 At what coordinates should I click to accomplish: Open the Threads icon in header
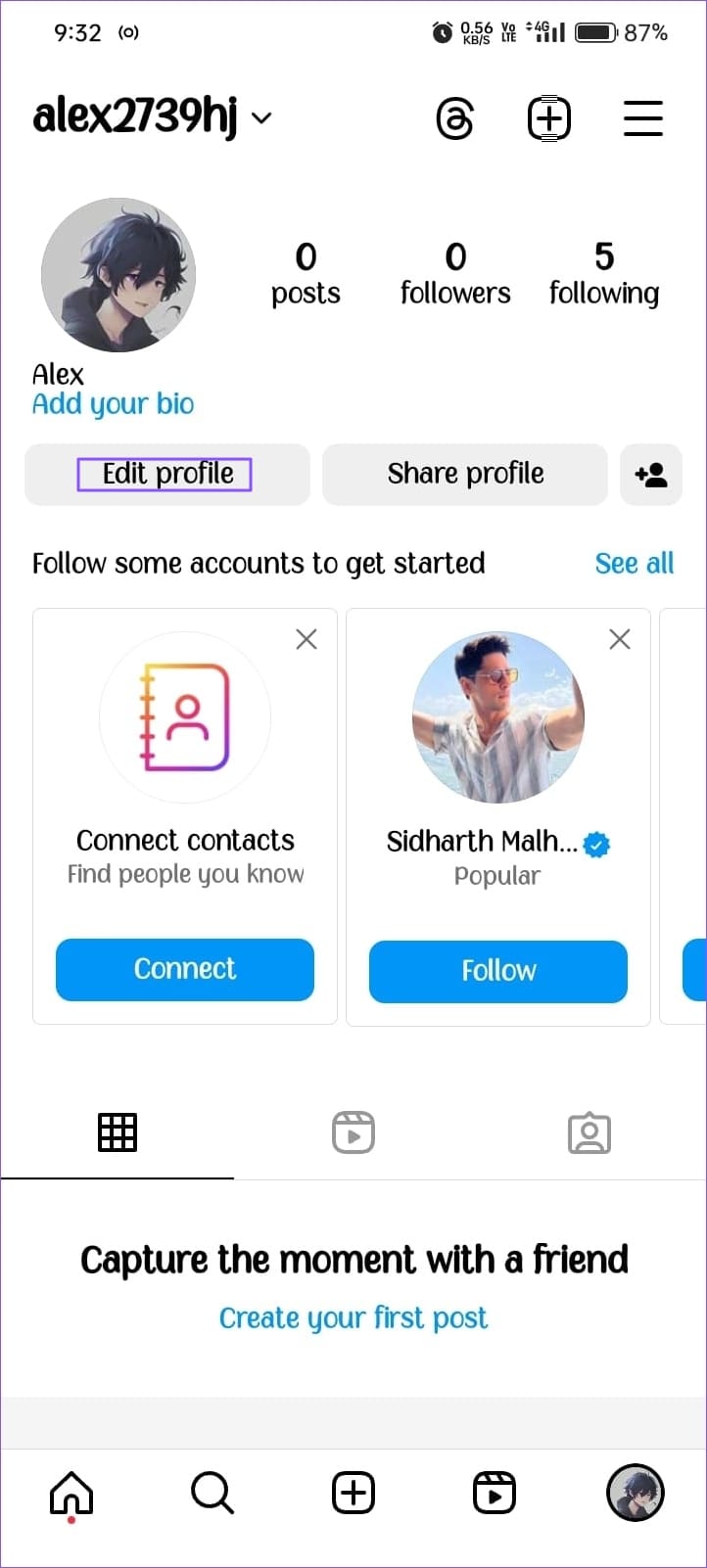[455, 119]
